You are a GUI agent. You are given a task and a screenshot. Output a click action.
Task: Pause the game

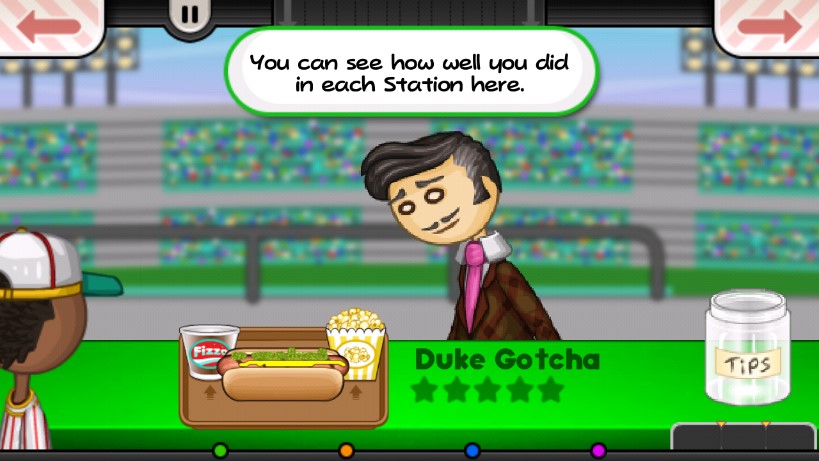coord(190,16)
